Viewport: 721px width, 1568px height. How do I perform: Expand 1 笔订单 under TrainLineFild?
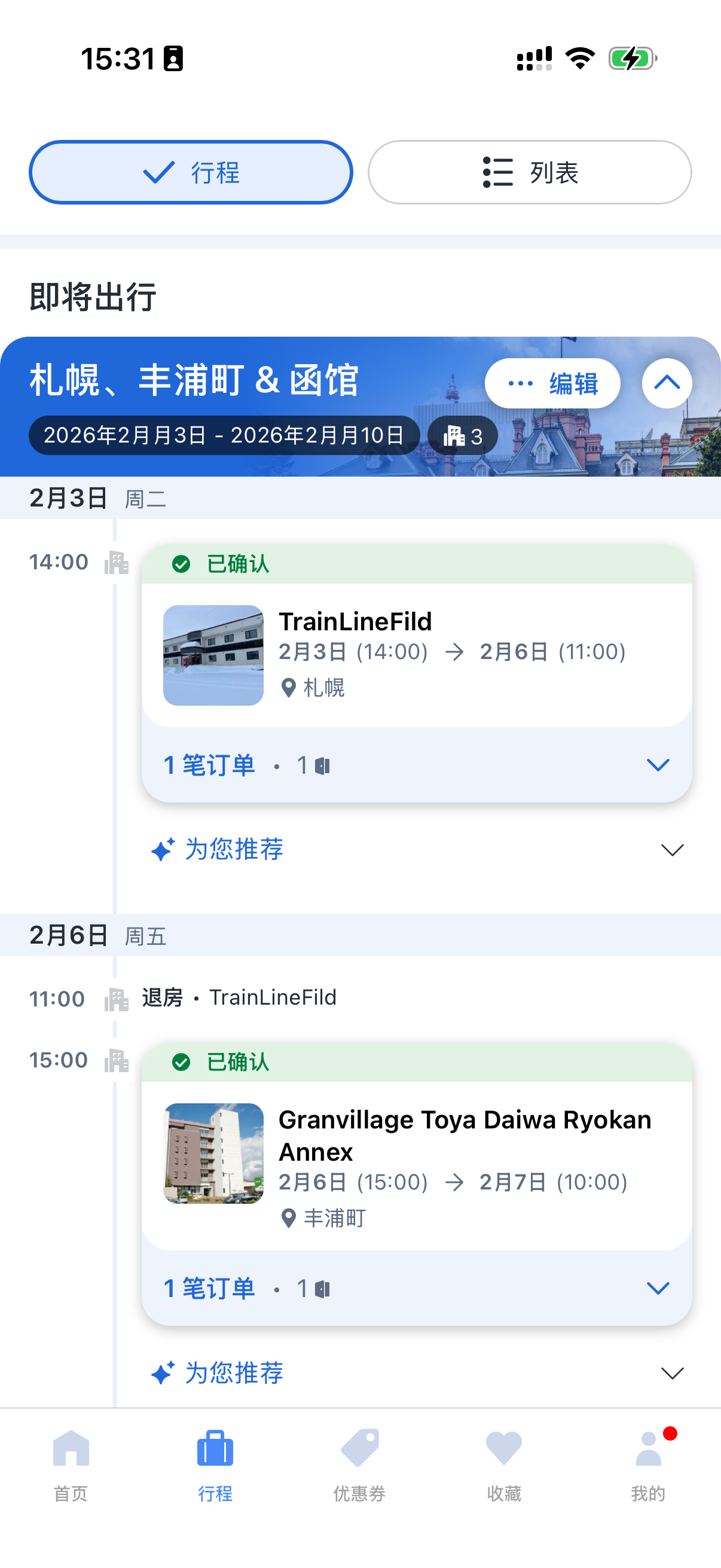tap(416, 764)
